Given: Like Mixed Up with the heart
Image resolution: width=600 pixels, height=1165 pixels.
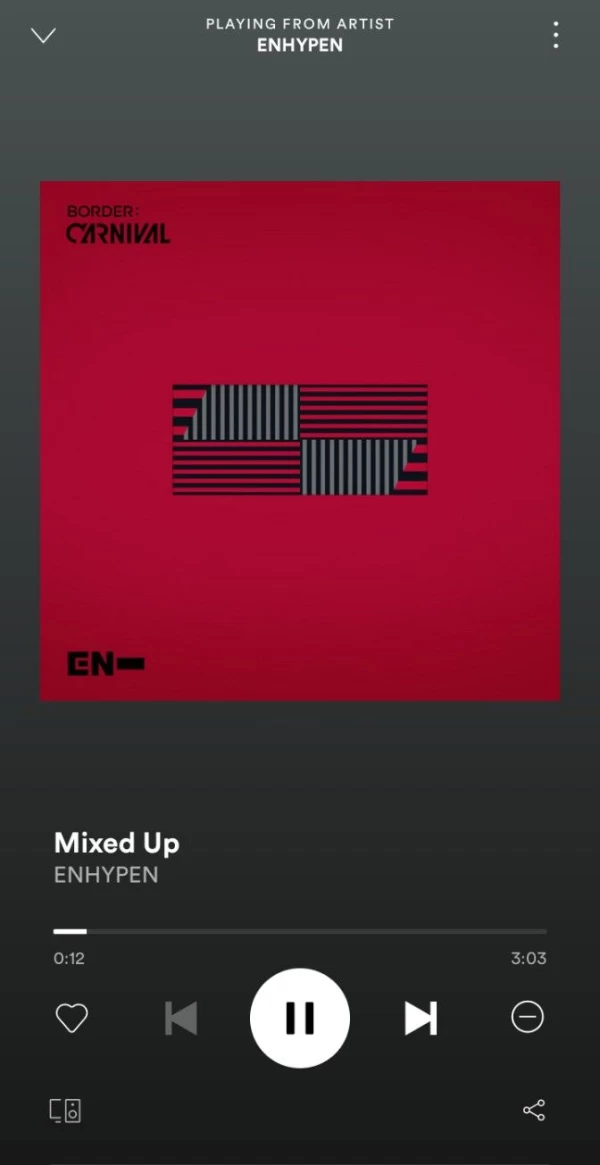Looking at the screenshot, I should tap(71, 1018).
